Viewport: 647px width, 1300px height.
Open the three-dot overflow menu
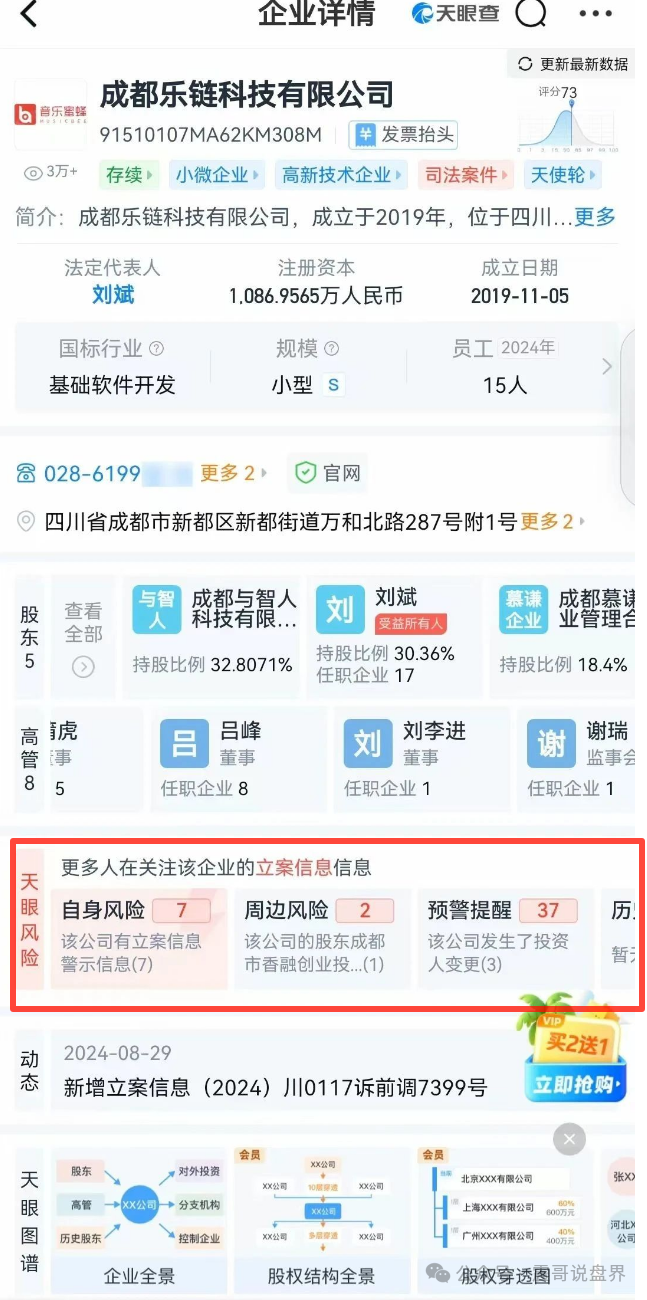coord(595,14)
